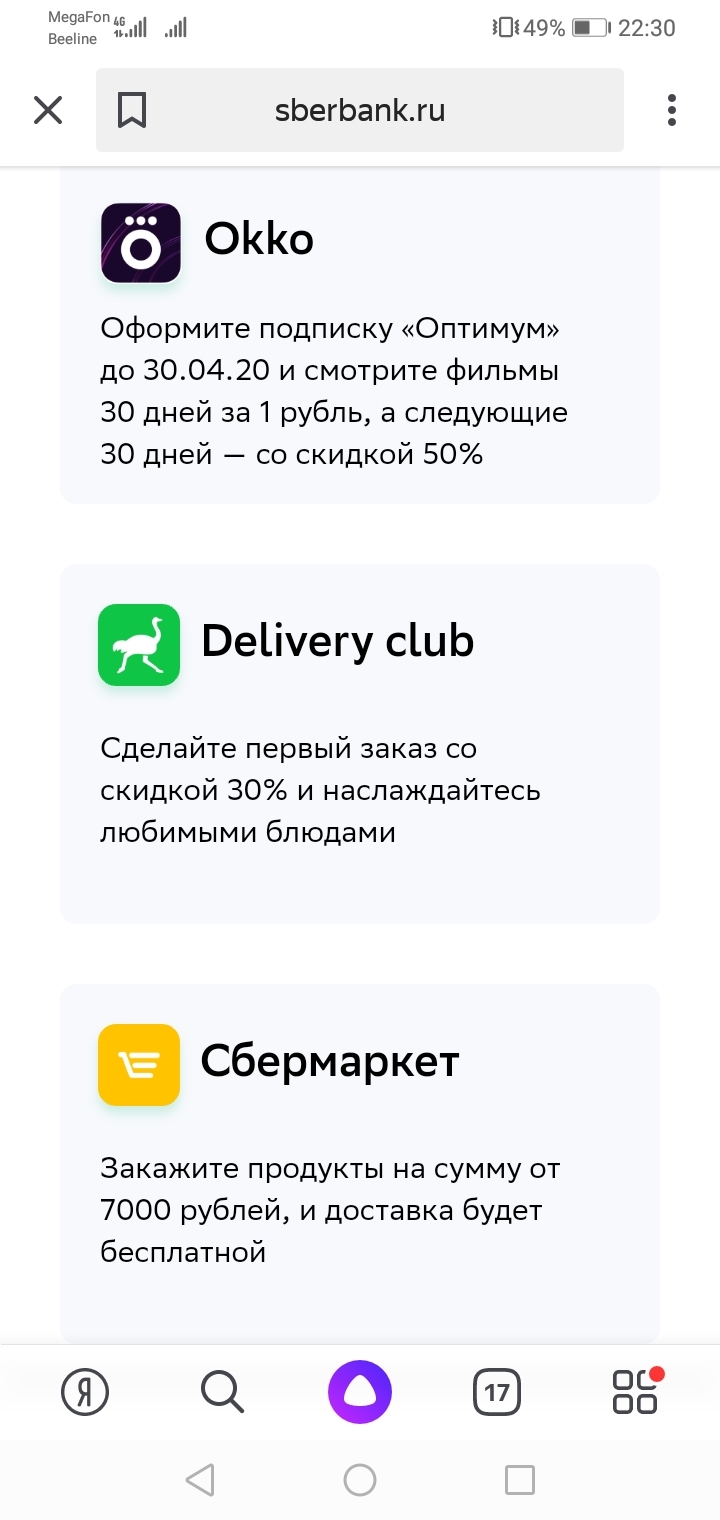The height and width of the screenshot is (1520, 720).
Task: Close the sberbank.ru browser page
Action: [x=48, y=110]
